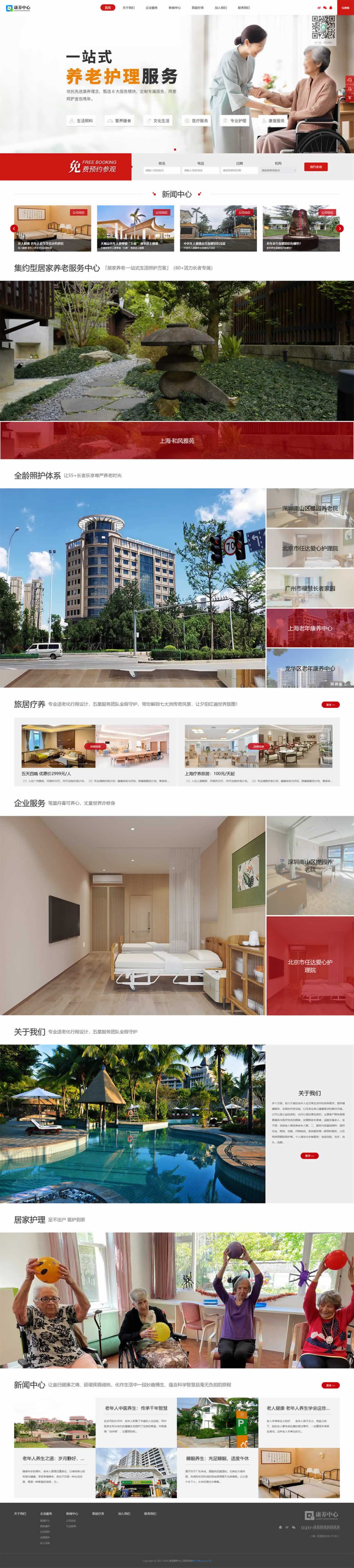Go to 关于我们 in the top menu
The height and width of the screenshot is (1568, 354).
pyautogui.click(x=128, y=8)
